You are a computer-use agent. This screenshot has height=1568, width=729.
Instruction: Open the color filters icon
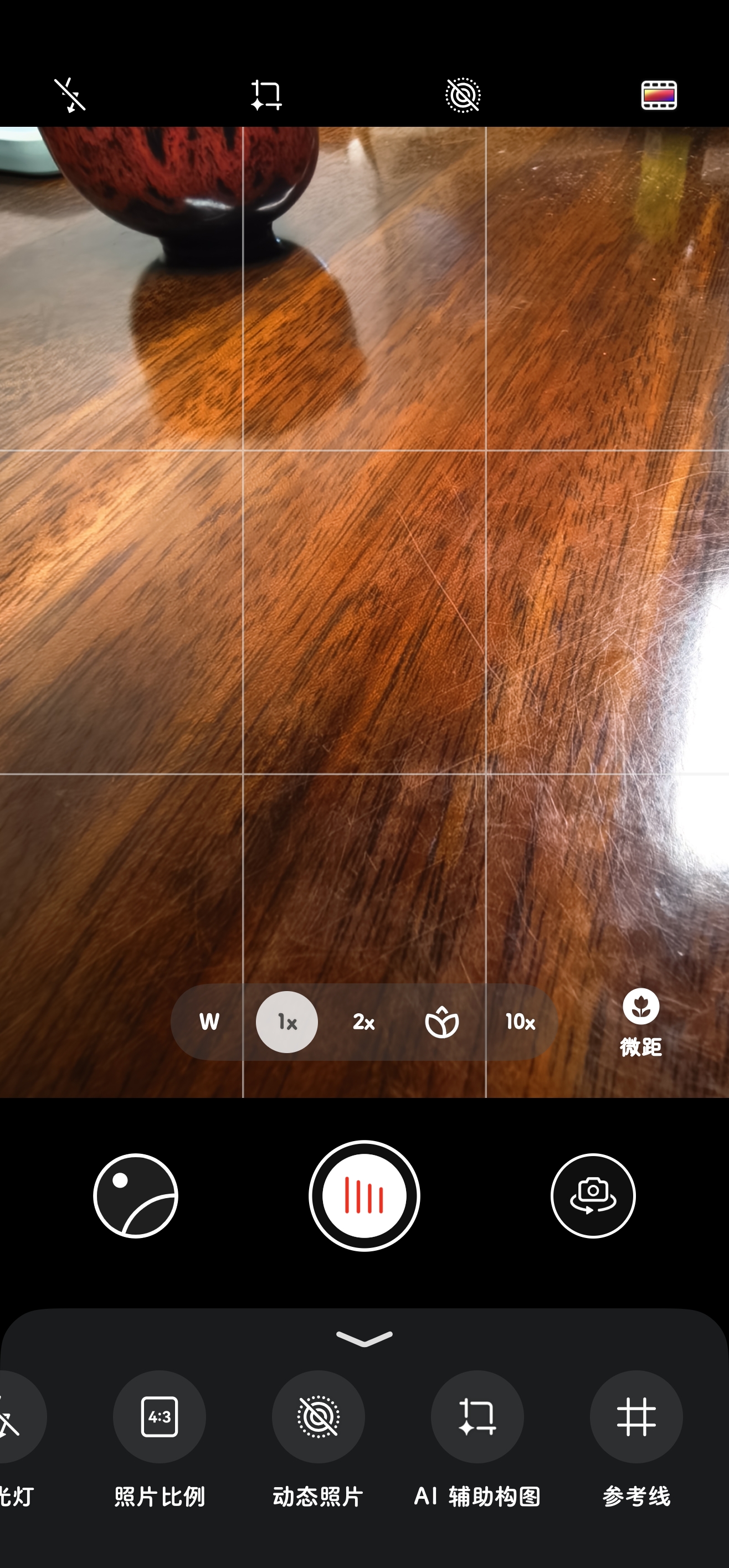659,95
